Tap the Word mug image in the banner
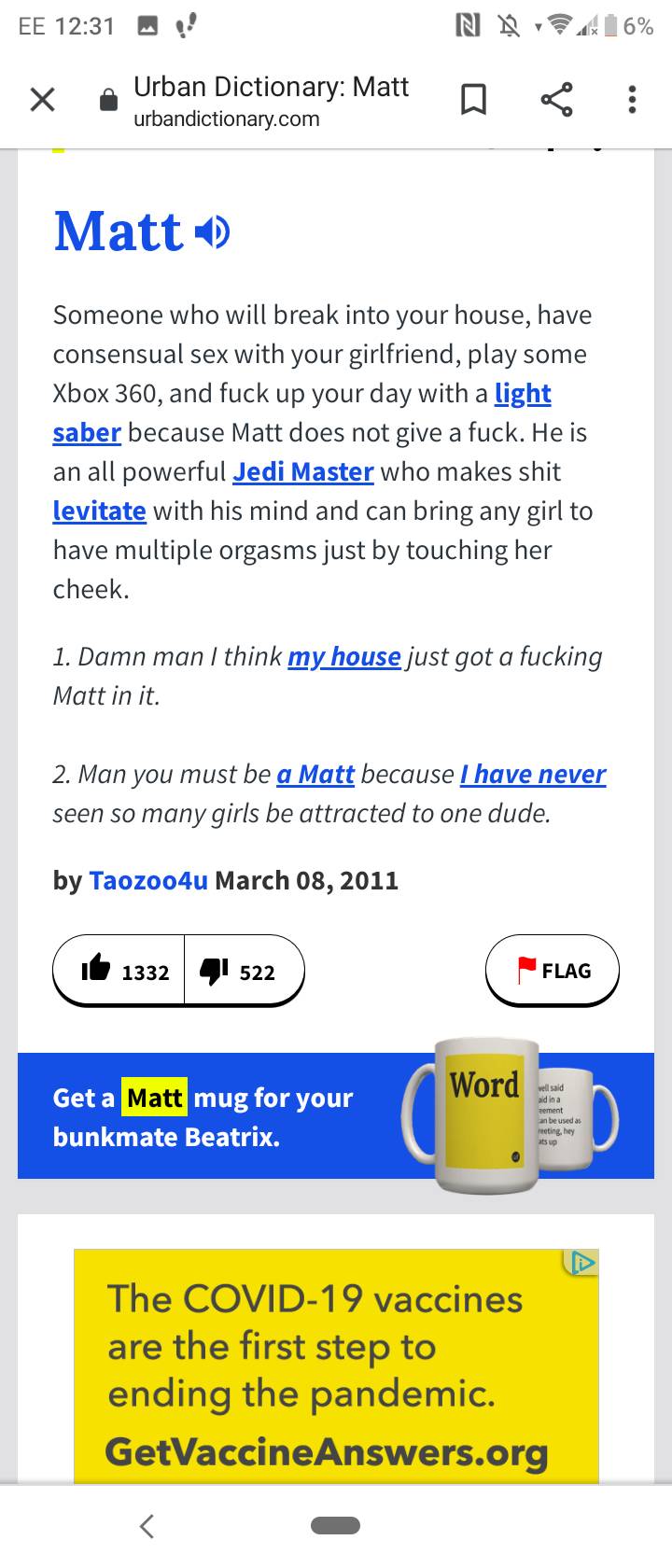 [485, 1114]
